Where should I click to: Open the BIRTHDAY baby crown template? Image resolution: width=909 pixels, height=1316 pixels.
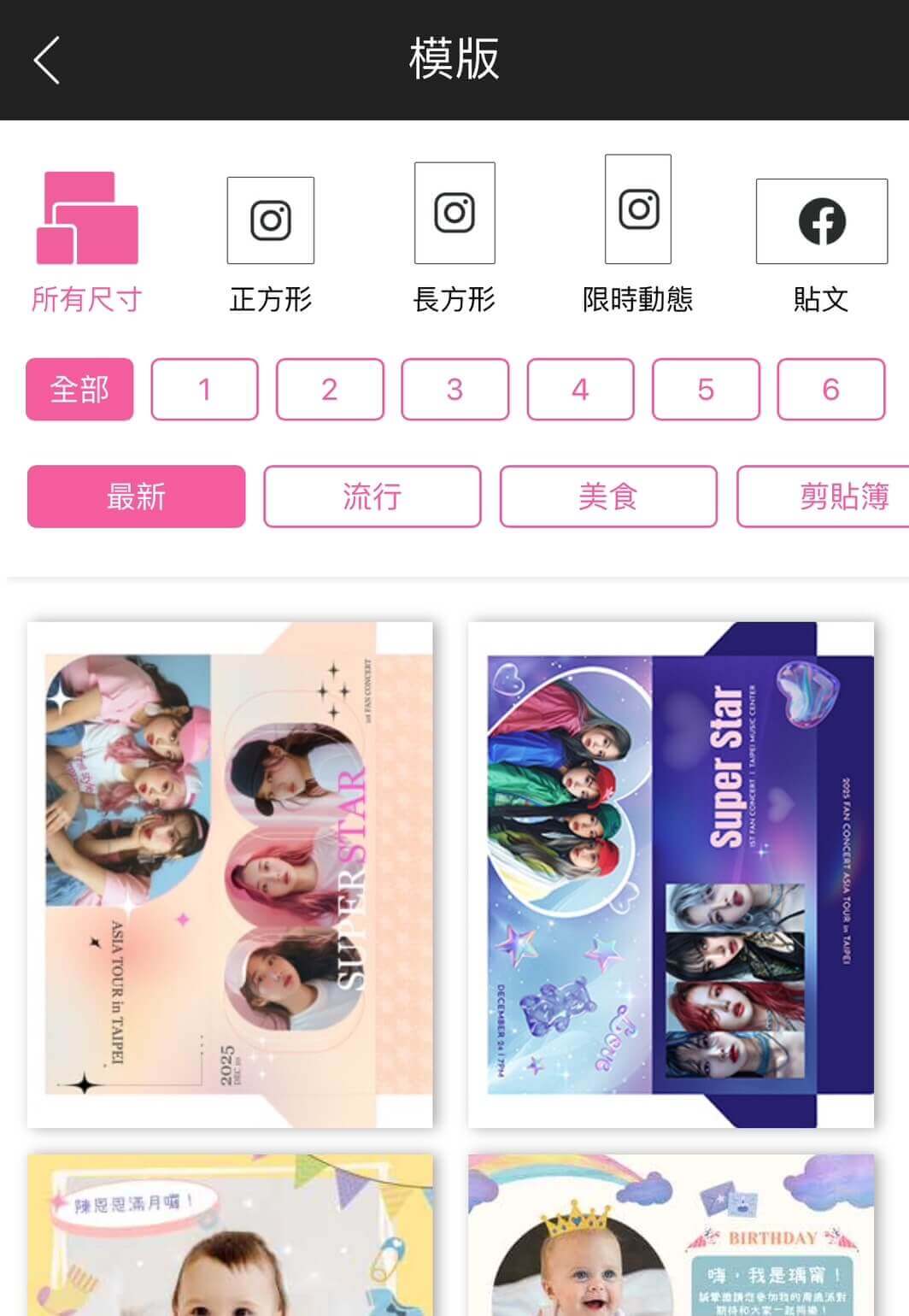point(671,1235)
